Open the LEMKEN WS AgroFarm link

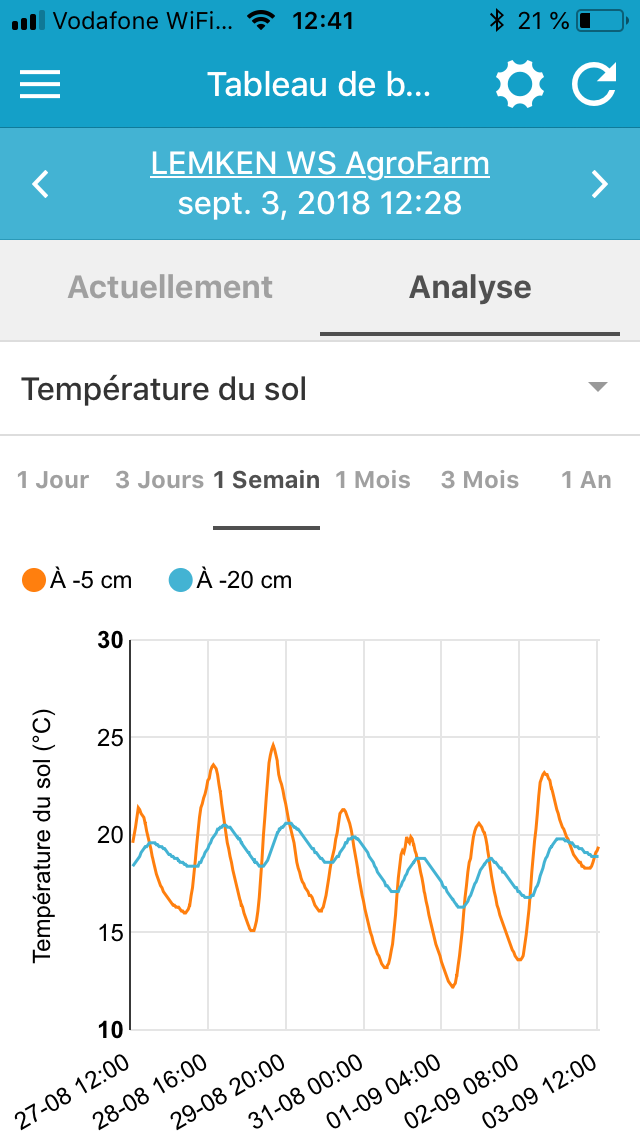coord(320,164)
